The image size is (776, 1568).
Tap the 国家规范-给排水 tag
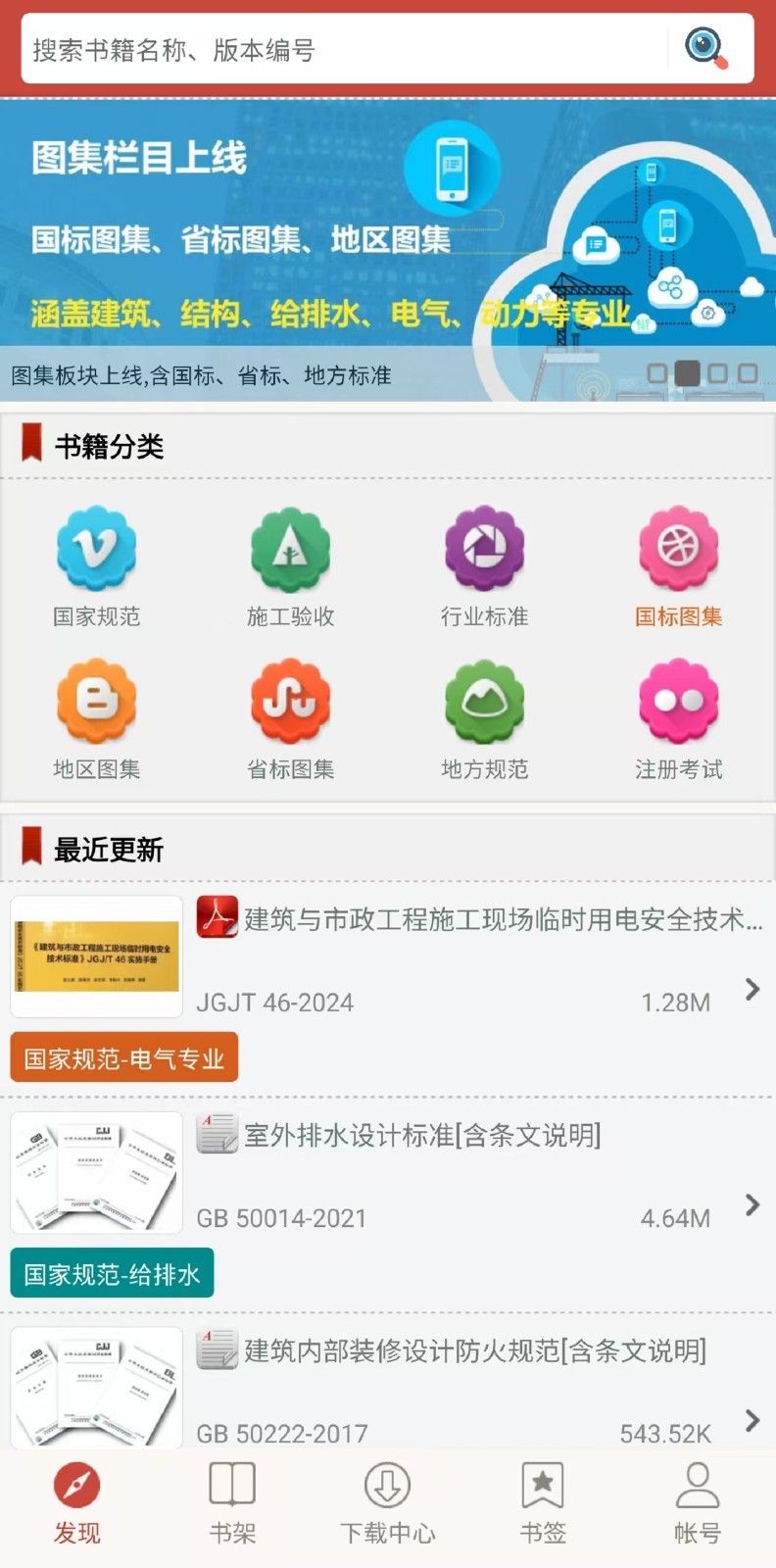click(x=112, y=1274)
